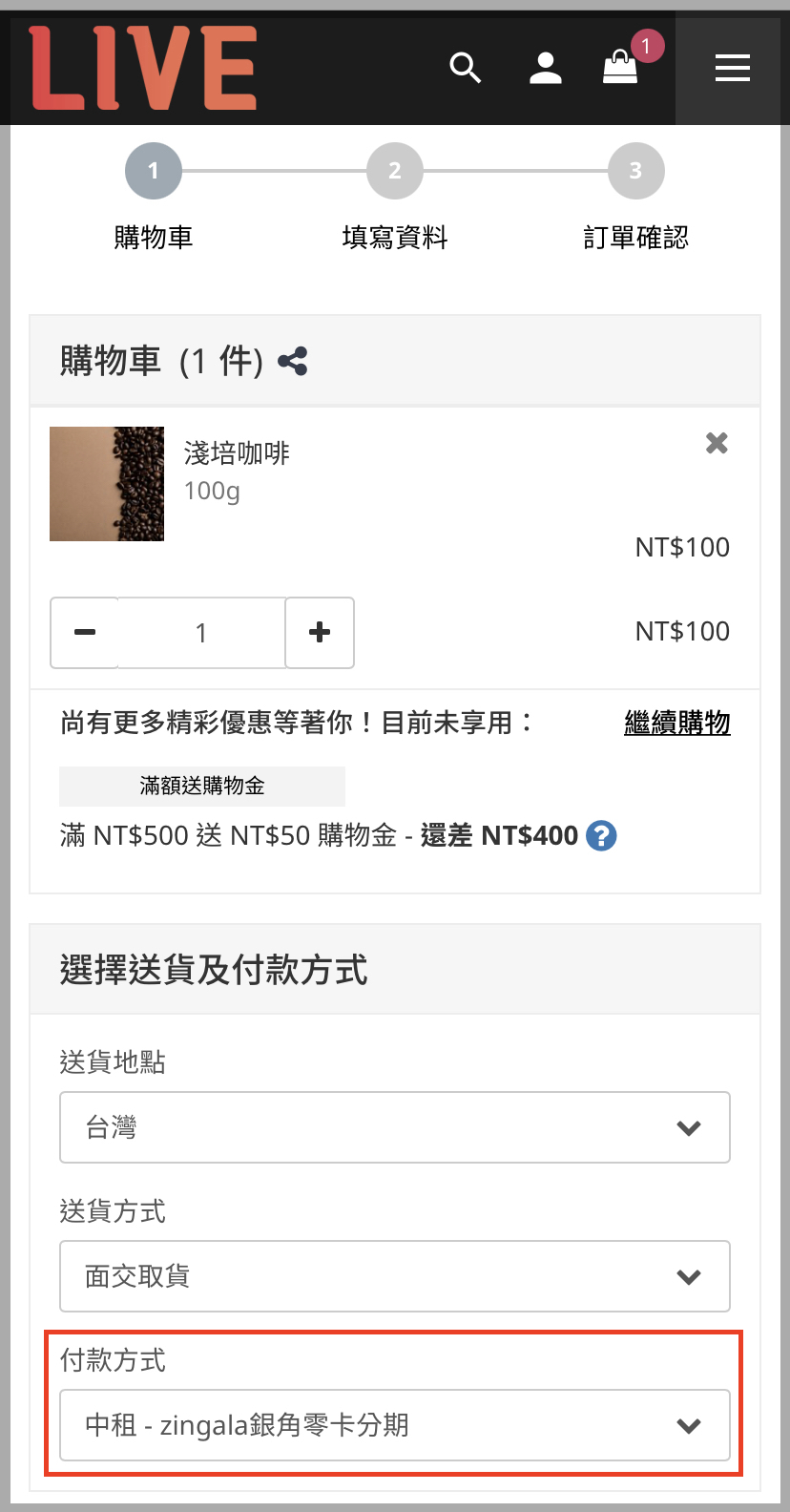Open the search icon in header
Screen dimensions: 790x1512
click(x=465, y=68)
